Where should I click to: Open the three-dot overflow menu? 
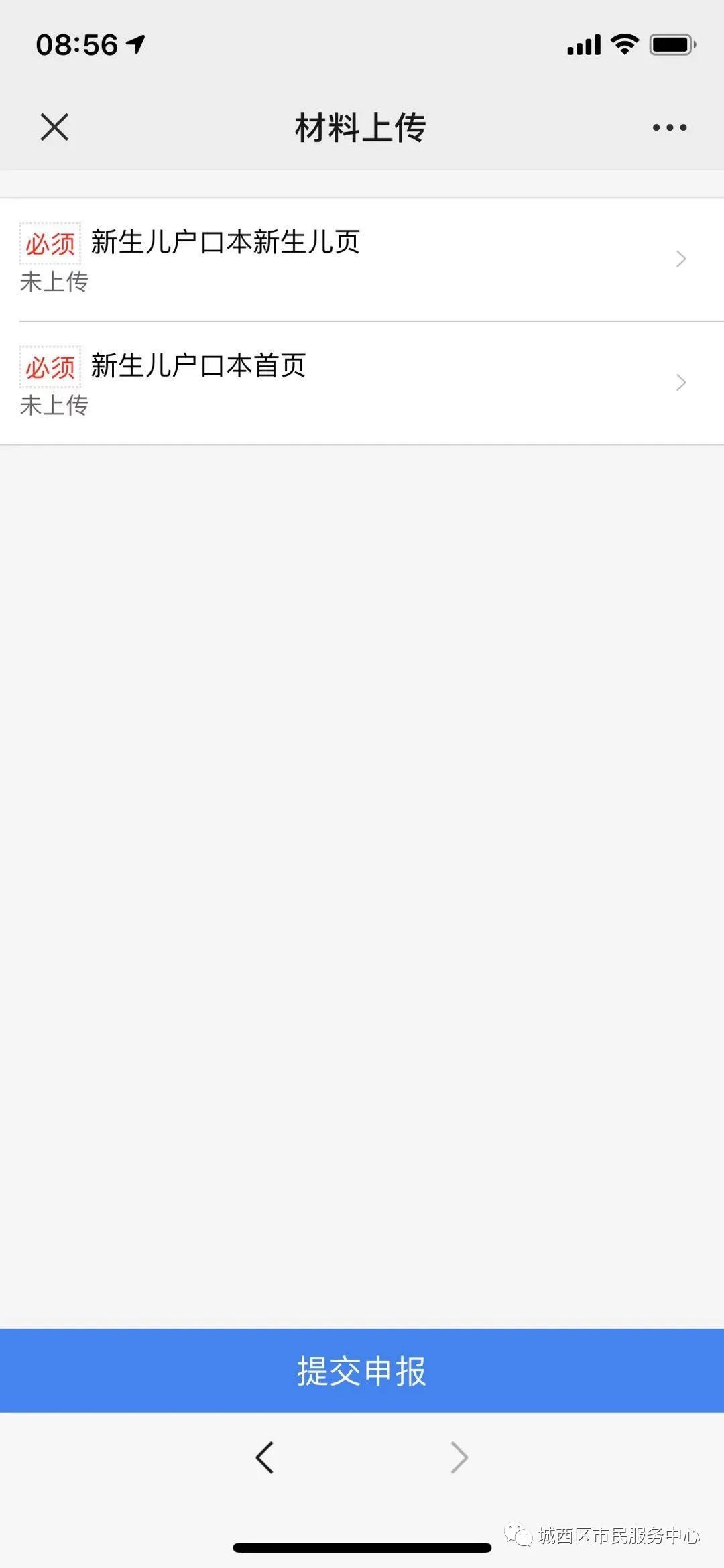tap(670, 127)
